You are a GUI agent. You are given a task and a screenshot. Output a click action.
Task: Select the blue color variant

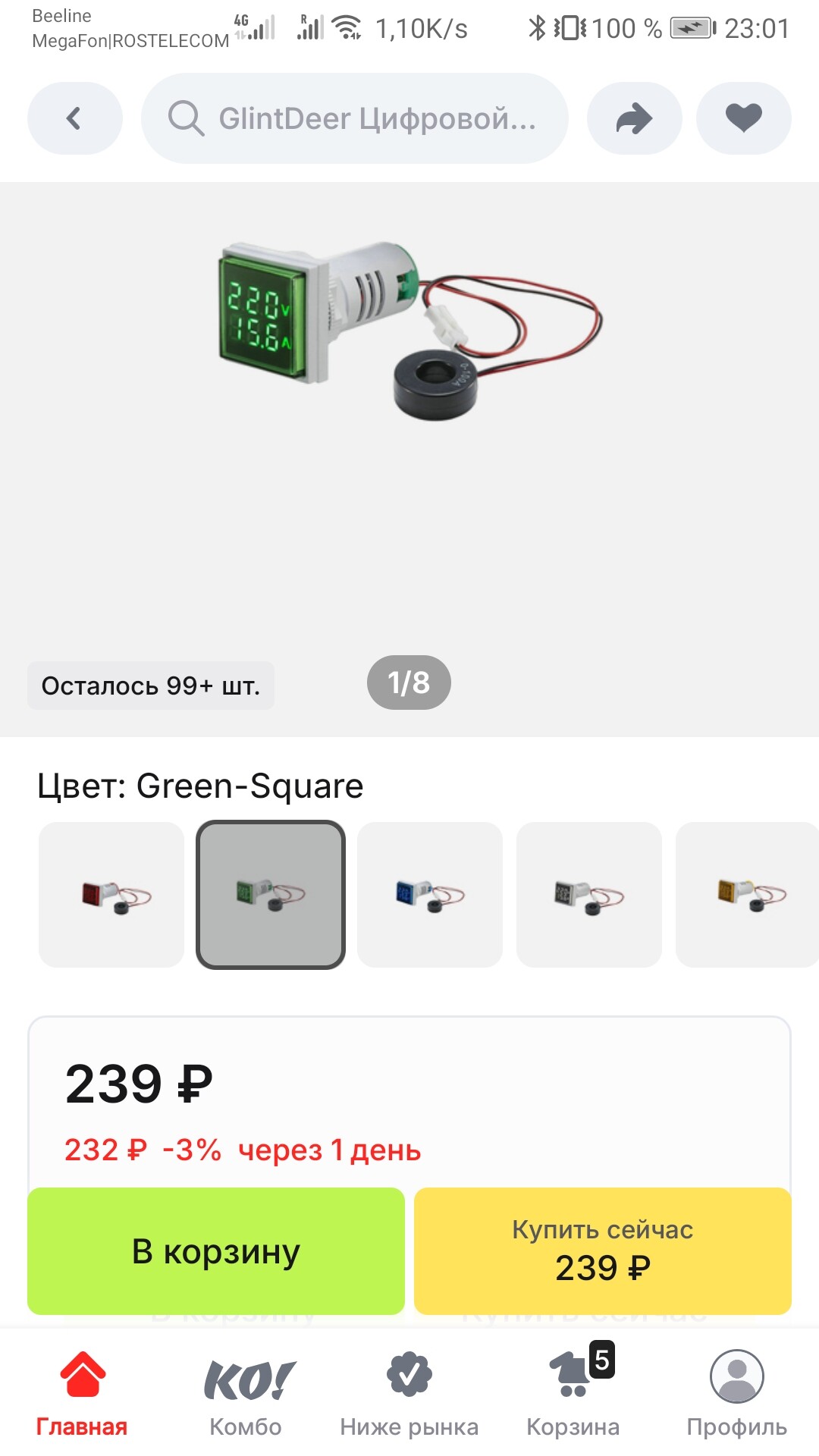[x=430, y=895]
